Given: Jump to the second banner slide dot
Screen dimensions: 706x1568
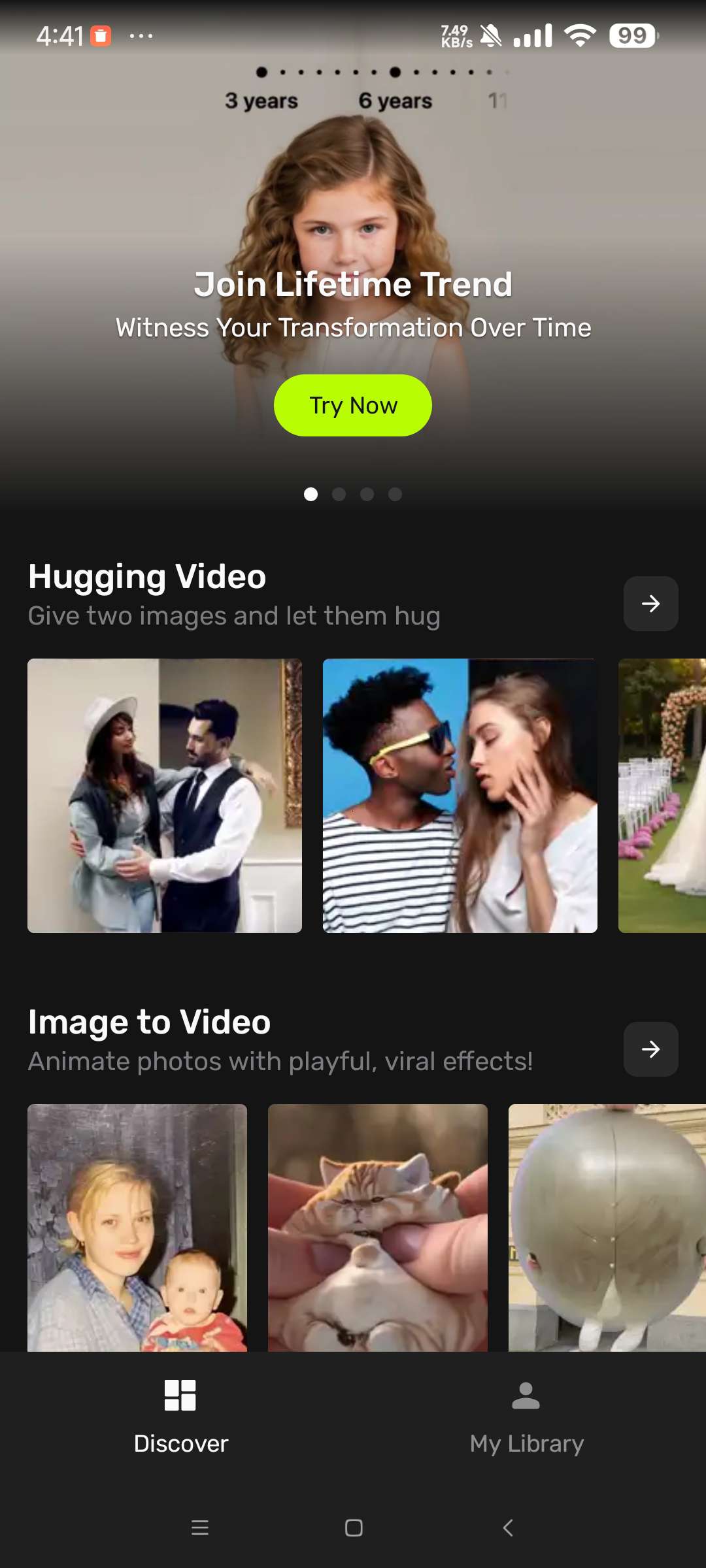Looking at the screenshot, I should point(339,494).
